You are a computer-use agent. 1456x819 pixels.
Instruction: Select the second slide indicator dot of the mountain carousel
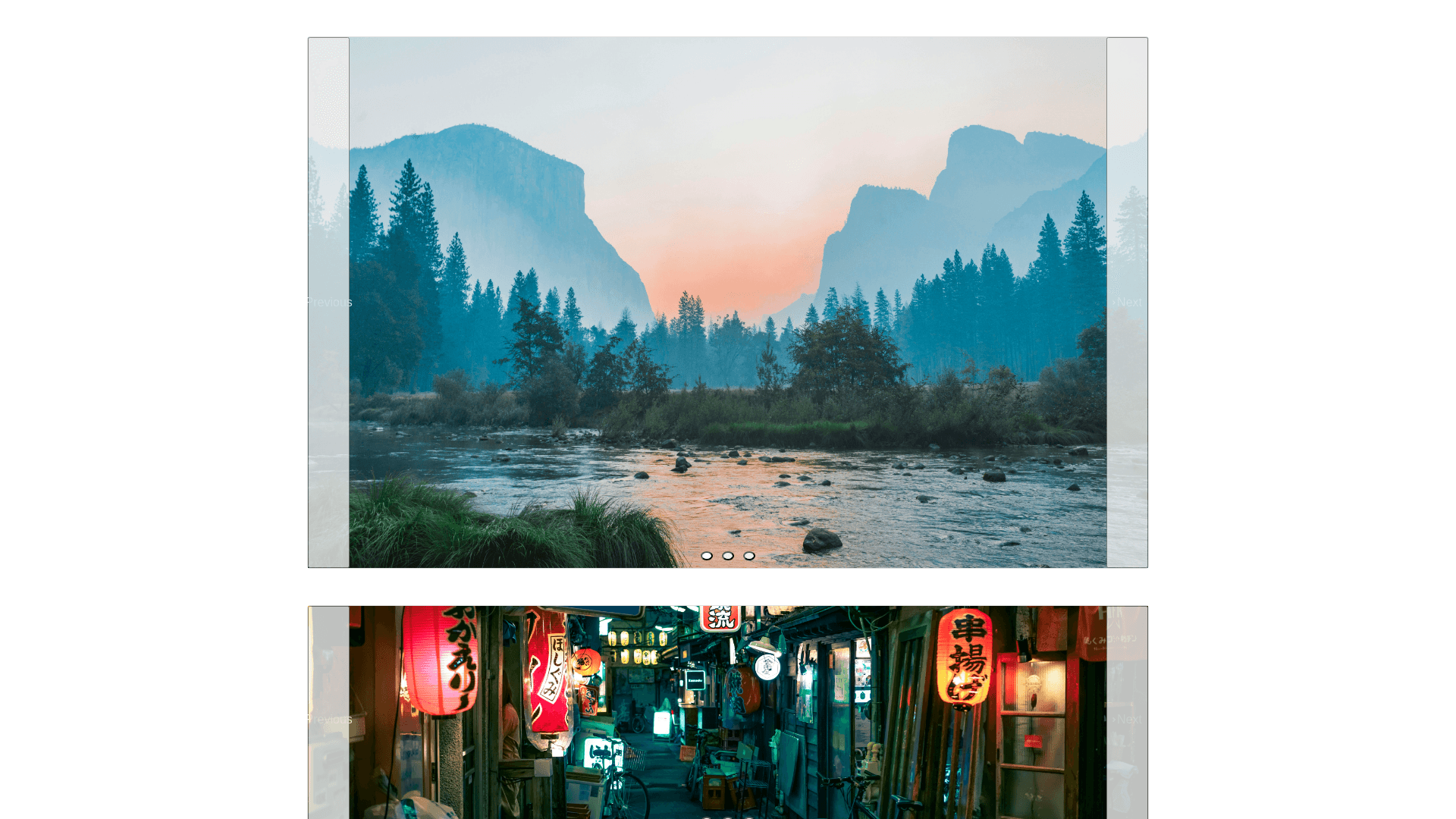click(728, 556)
